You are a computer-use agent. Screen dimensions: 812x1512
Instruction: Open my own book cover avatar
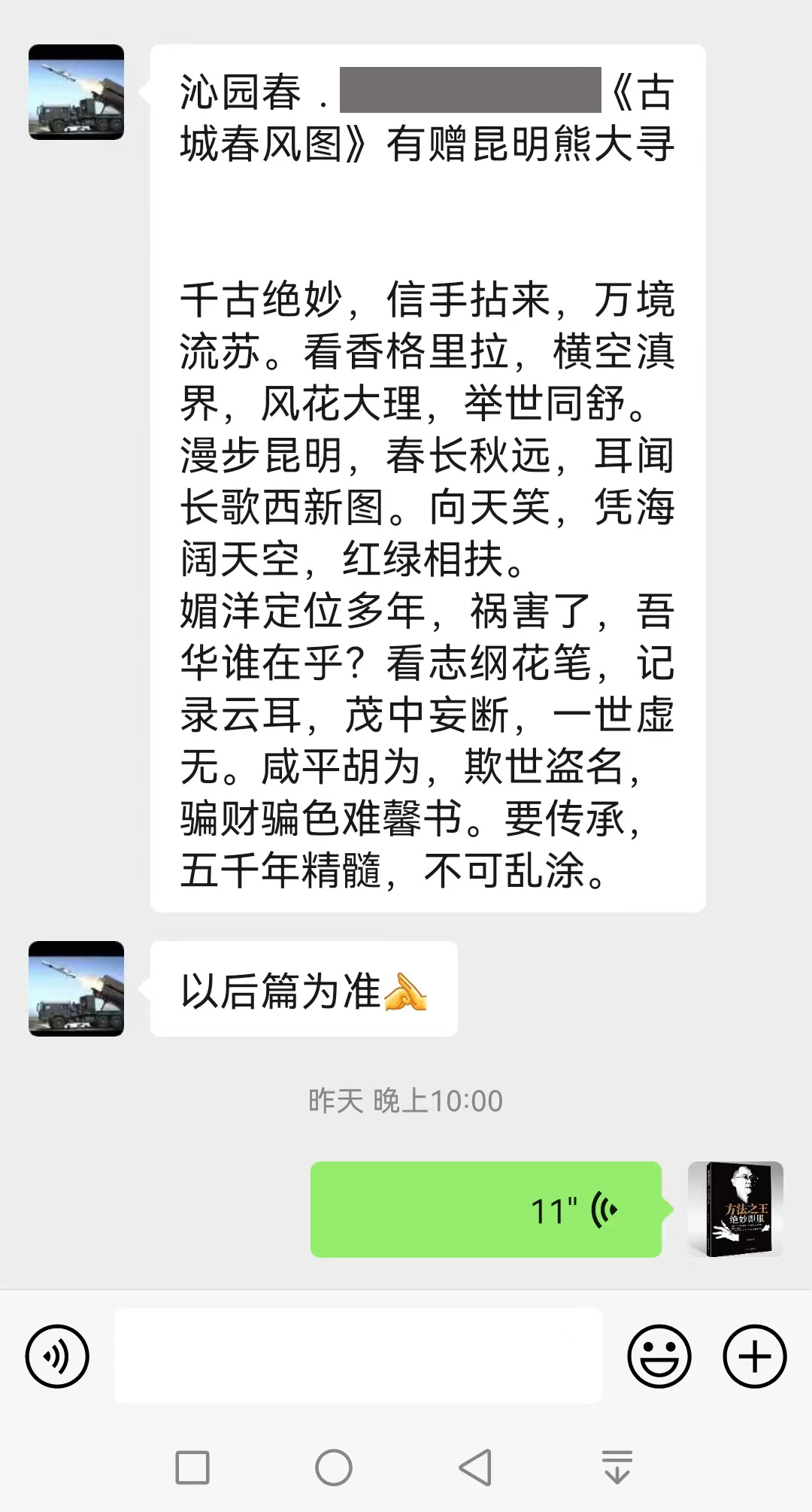(x=735, y=1210)
